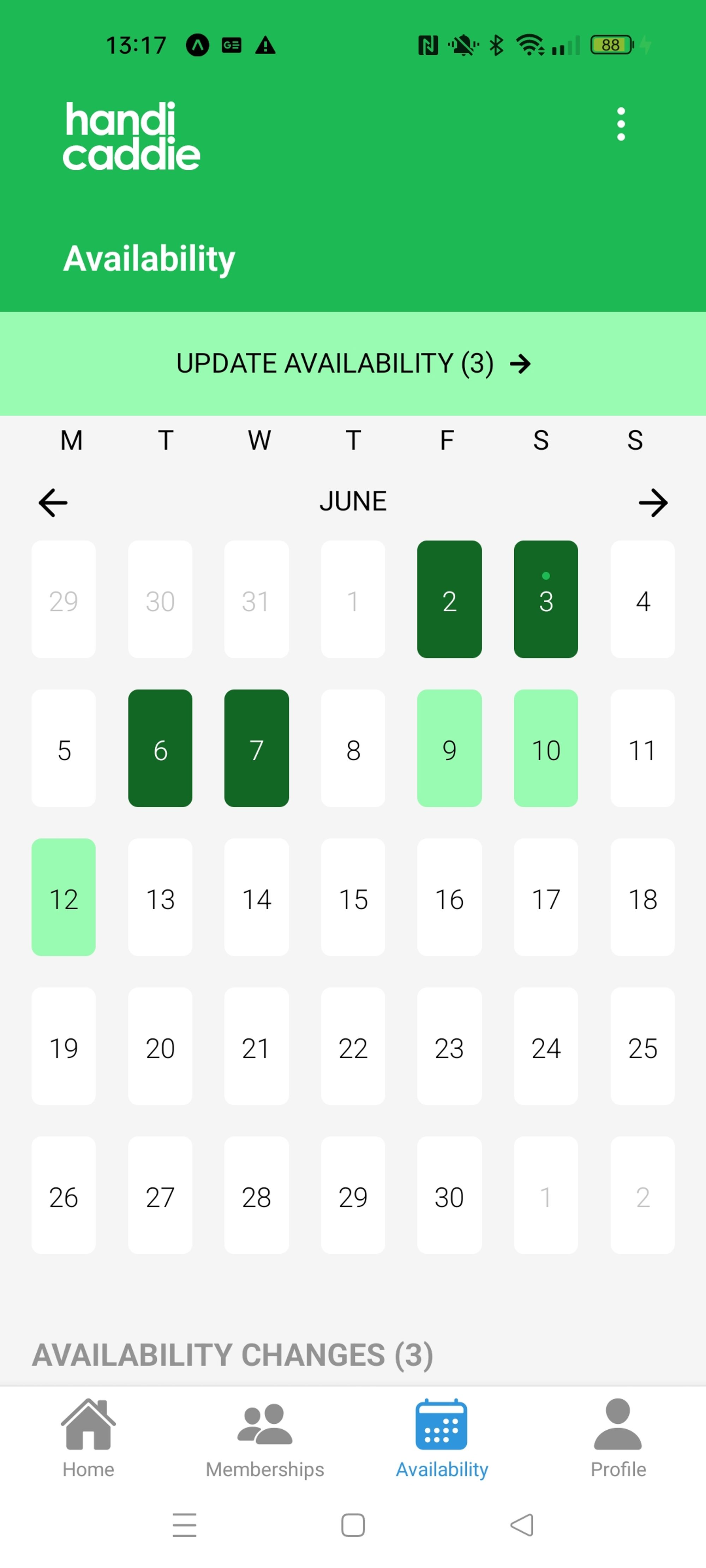This screenshot has height=1568, width=706.
Task: Select June 24 date
Action: point(545,1047)
